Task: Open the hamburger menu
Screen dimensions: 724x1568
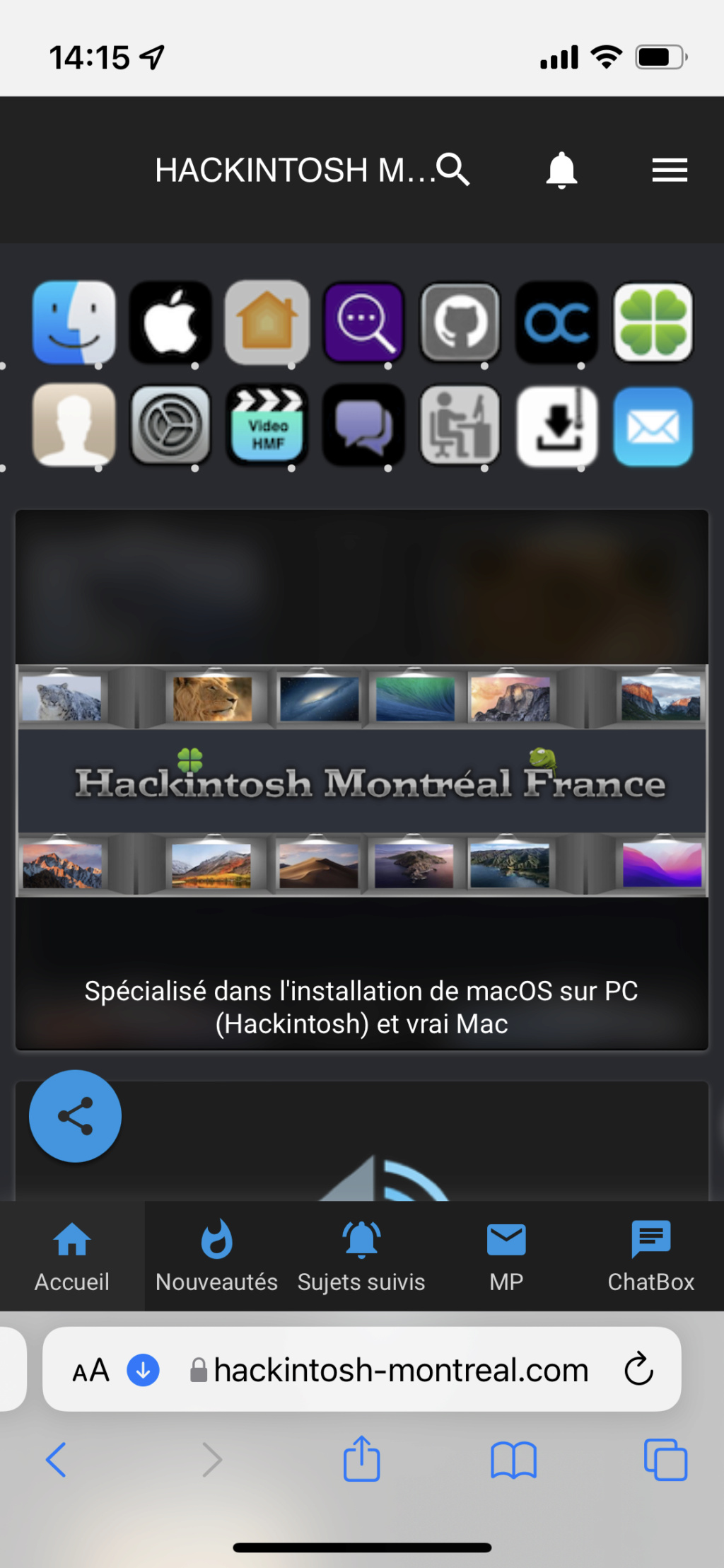Action: pos(669,170)
